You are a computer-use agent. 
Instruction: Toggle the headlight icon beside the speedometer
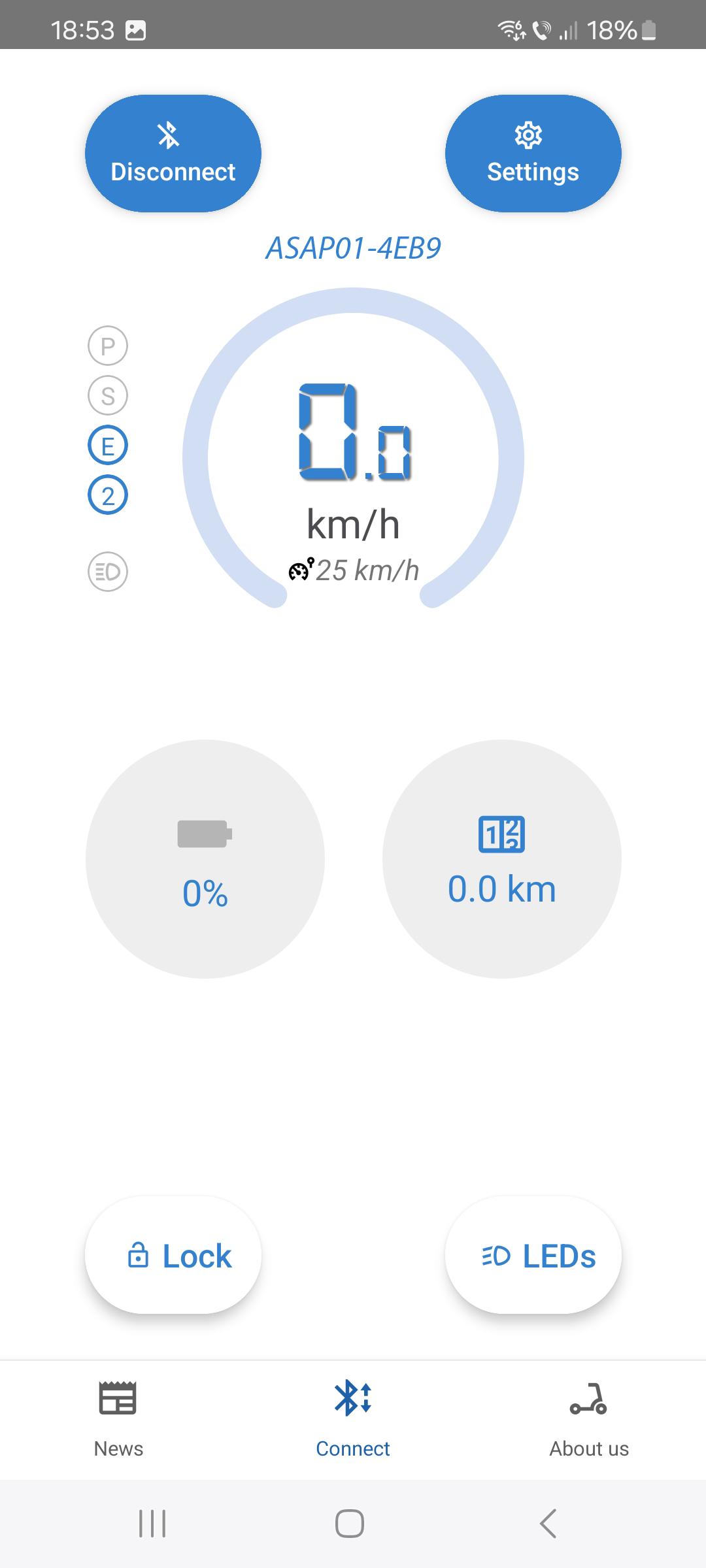[108, 572]
